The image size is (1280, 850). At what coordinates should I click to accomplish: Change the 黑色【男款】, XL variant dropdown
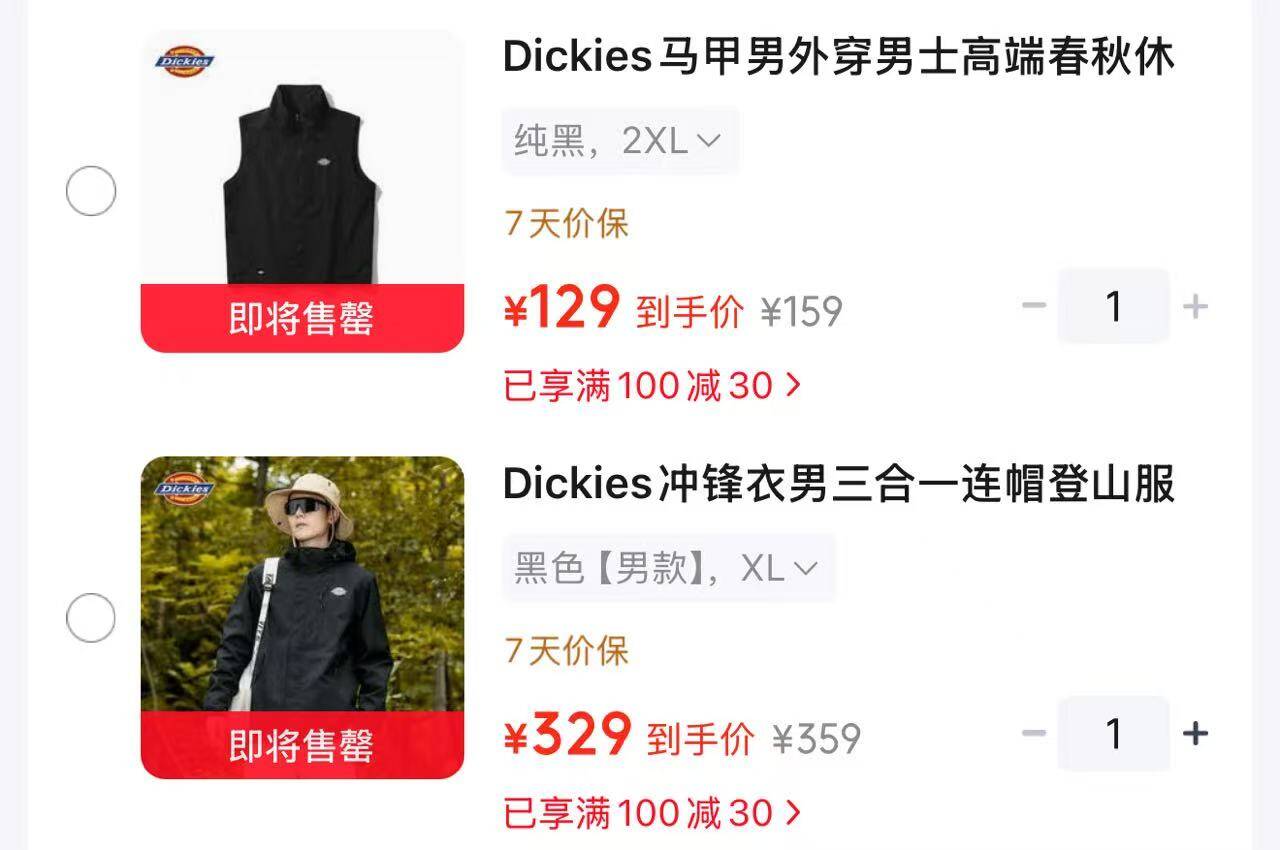click(667, 569)
